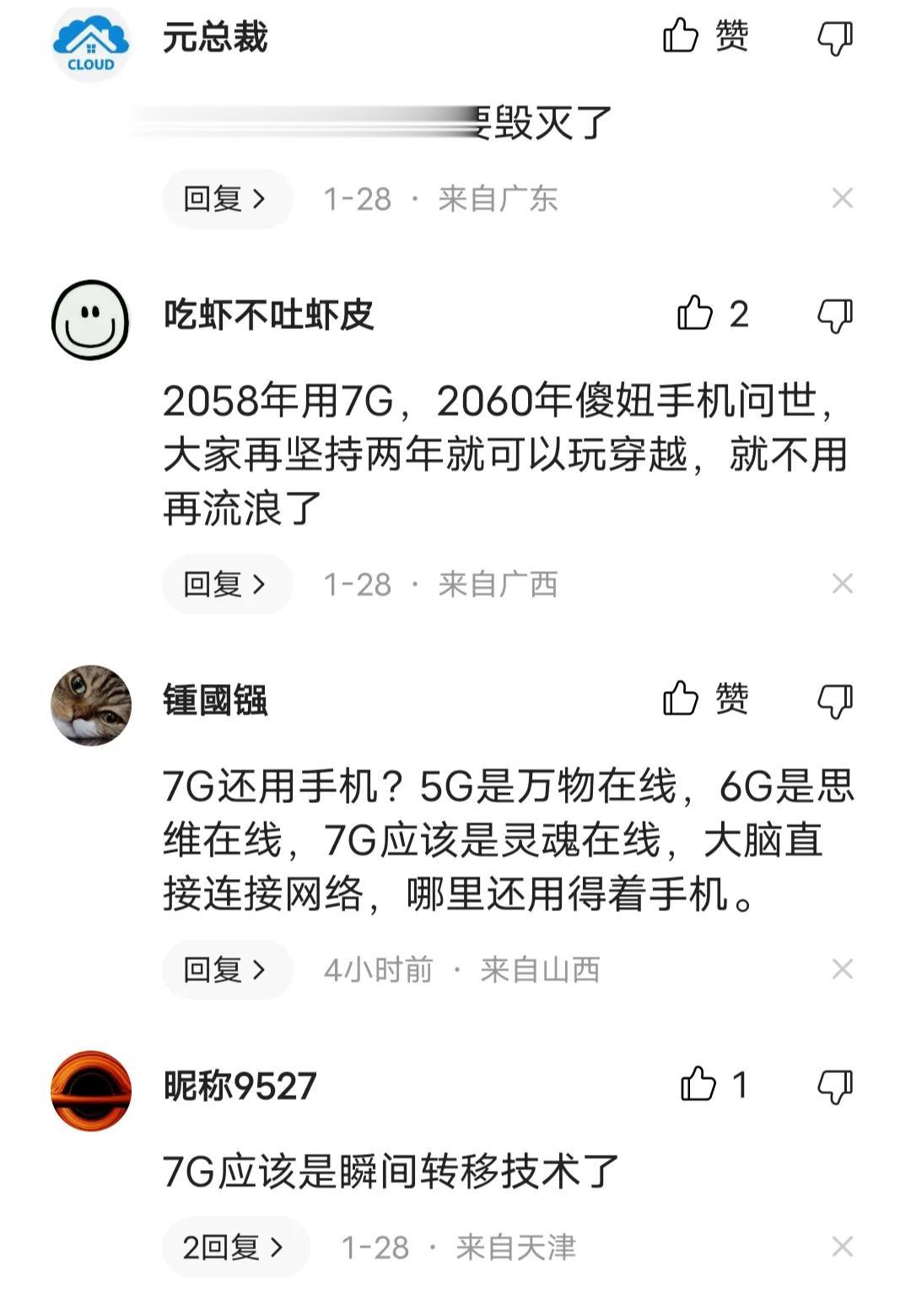This screenshot has width=911, height=1316.
Task: Dismiss the comment from 广西
Action: tap(842, 584)
